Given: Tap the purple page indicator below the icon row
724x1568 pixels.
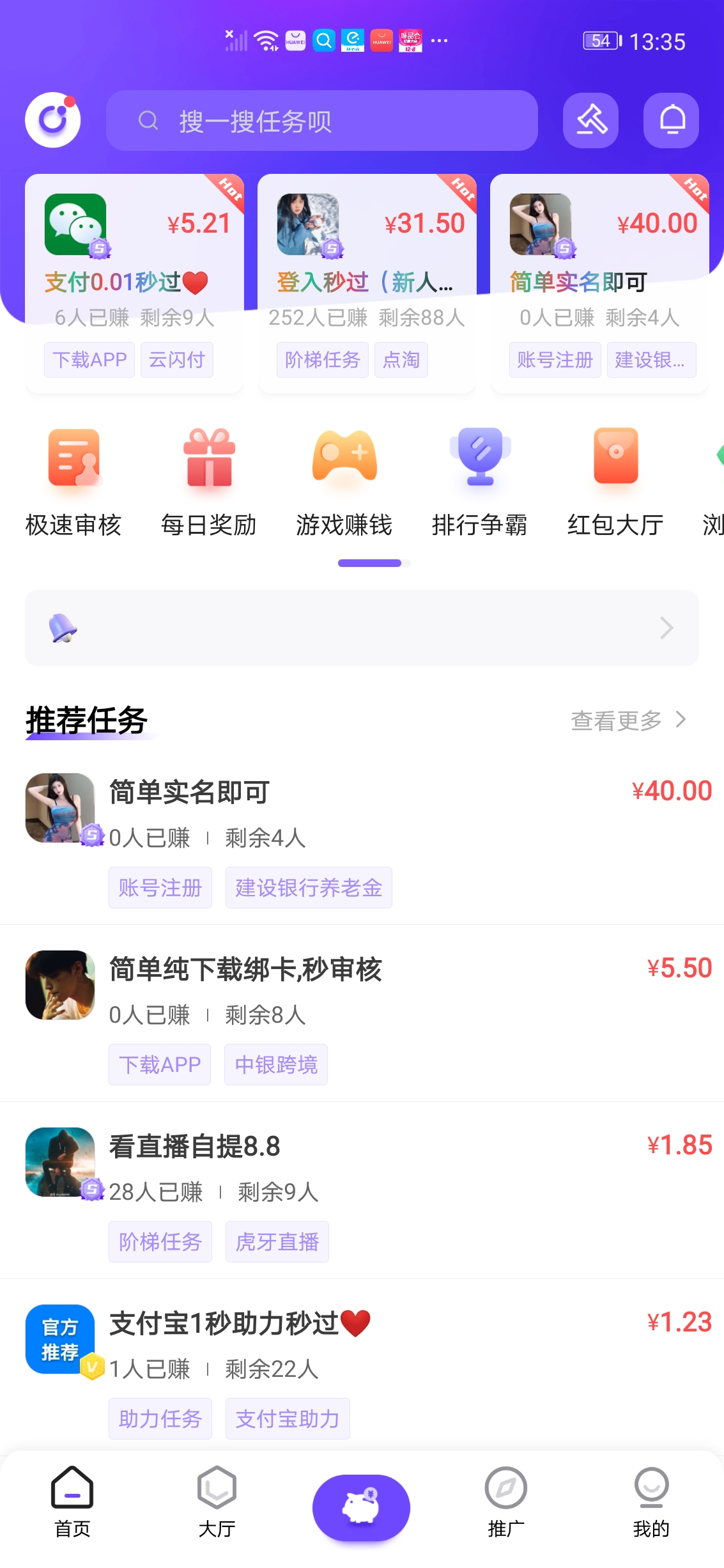Looking at the screenshot, I should point(371,563).
